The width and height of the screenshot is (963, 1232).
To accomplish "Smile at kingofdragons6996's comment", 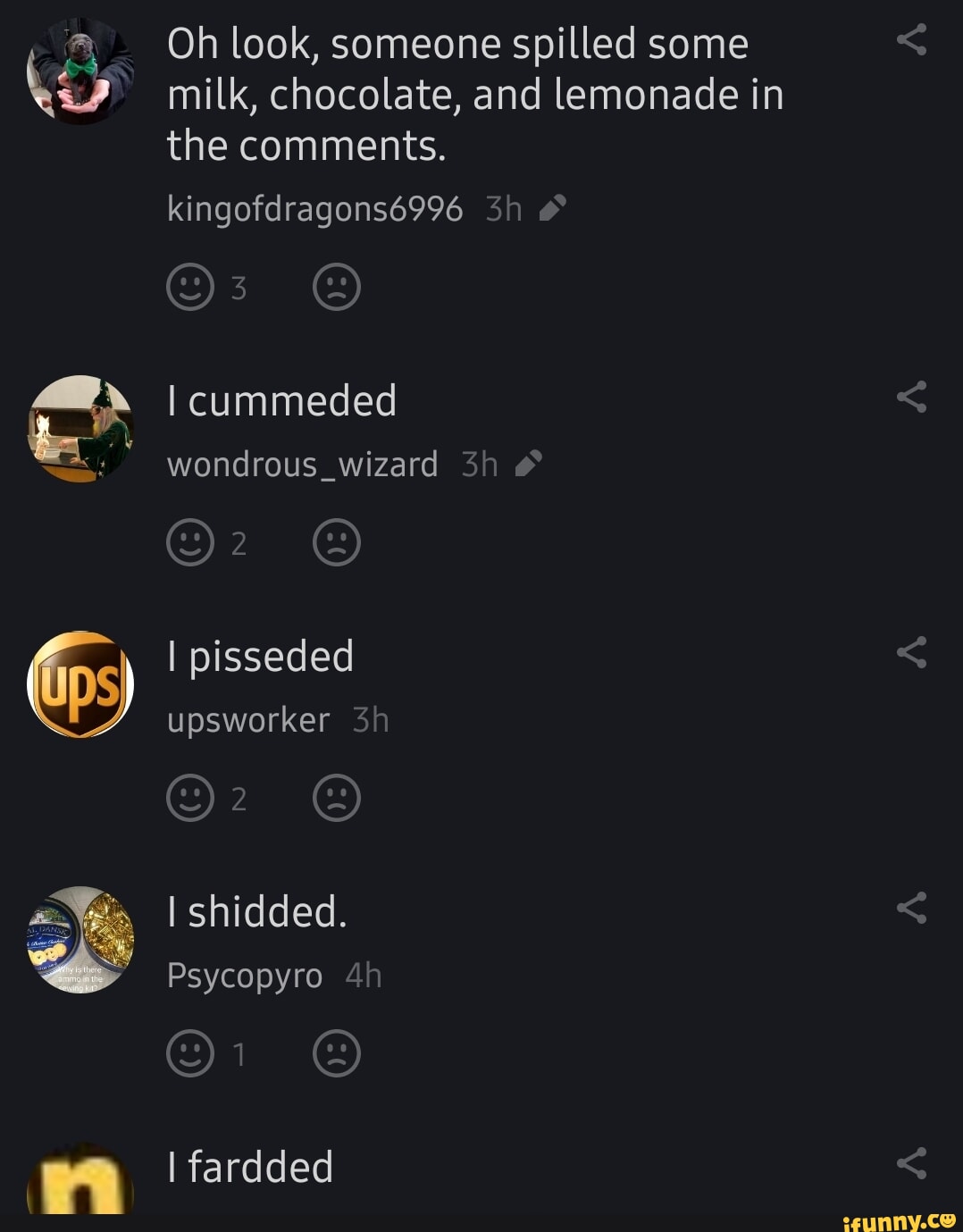I will pos(190,287).
